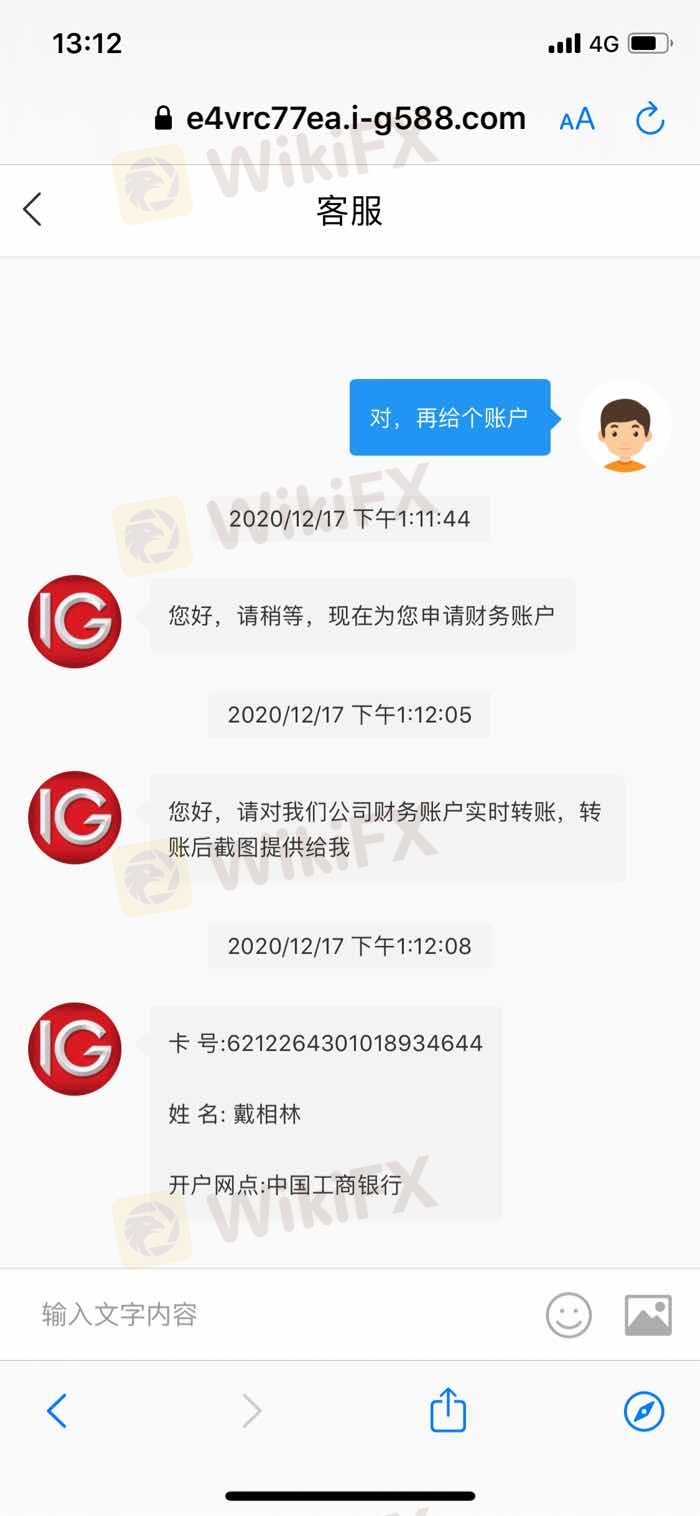Reload the page in Safari
The width and height of the screenshot is (700, 1516).
click(650, 119)
